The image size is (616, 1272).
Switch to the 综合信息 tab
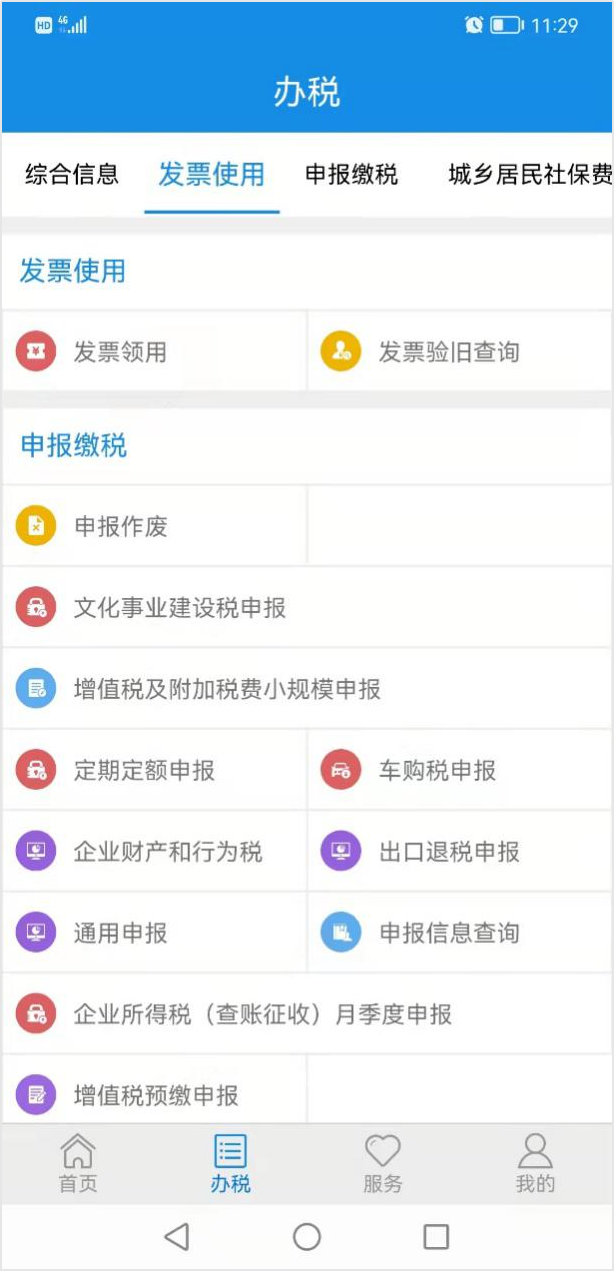point(72,175)
